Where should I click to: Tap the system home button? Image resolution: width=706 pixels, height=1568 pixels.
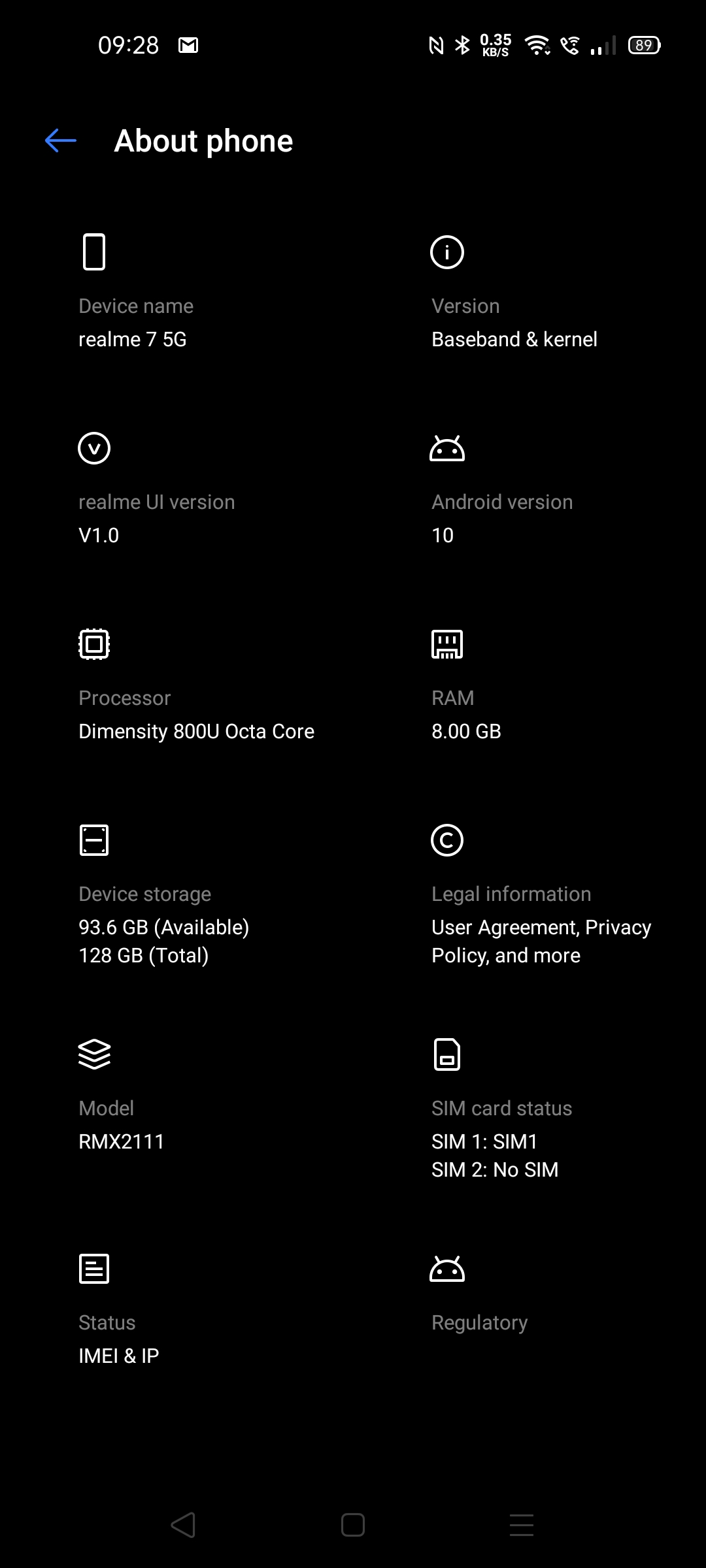point(353,1525)
